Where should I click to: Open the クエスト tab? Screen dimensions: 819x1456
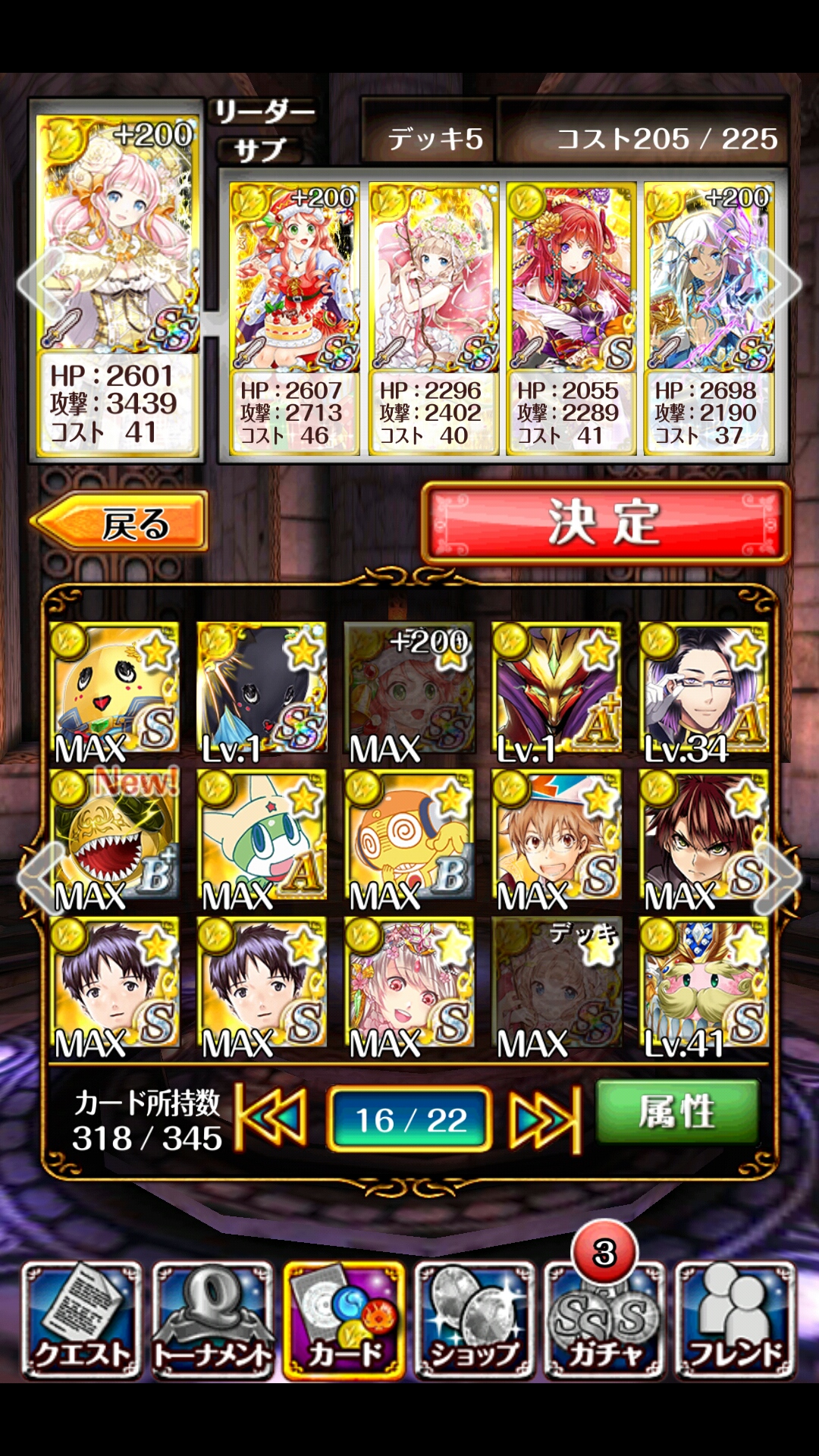(82, 1319)
